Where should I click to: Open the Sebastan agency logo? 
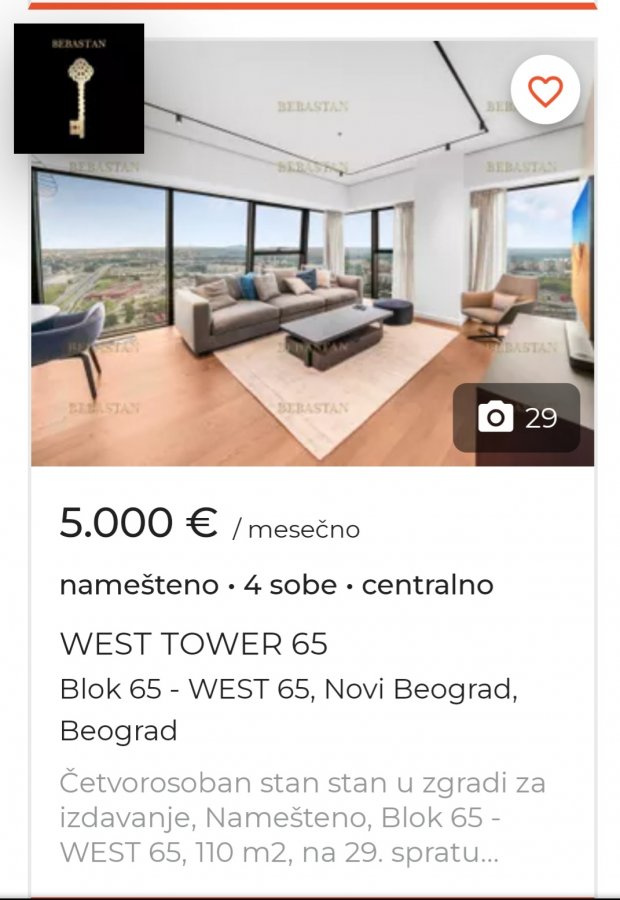pyautogui.click(x=79, y=89)
